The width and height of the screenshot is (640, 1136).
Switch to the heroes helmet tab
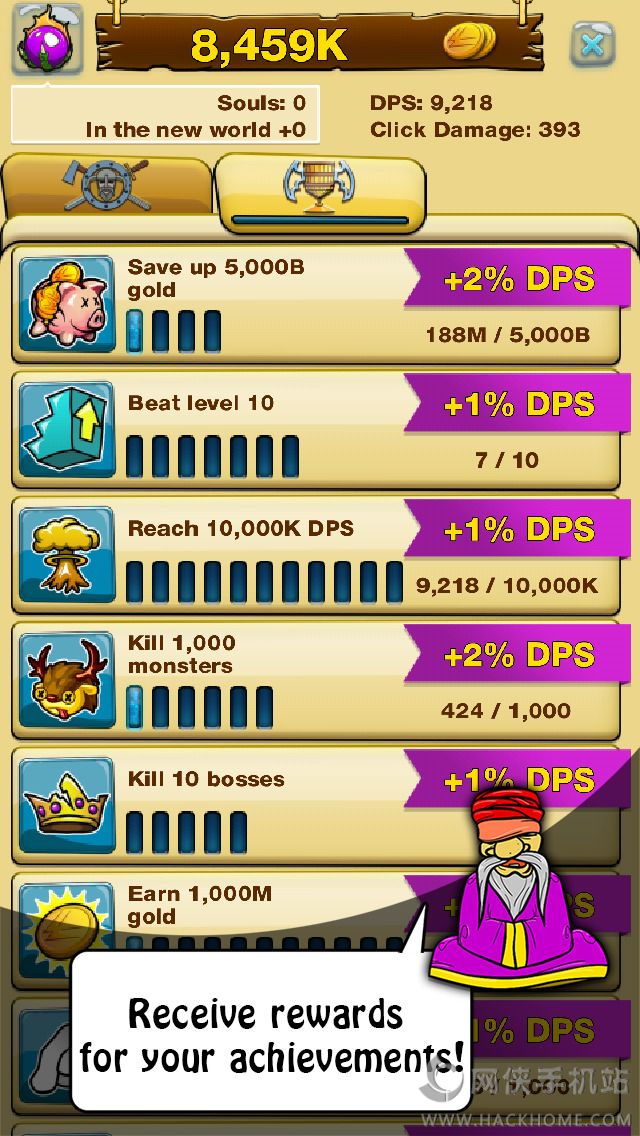point(107,187)
